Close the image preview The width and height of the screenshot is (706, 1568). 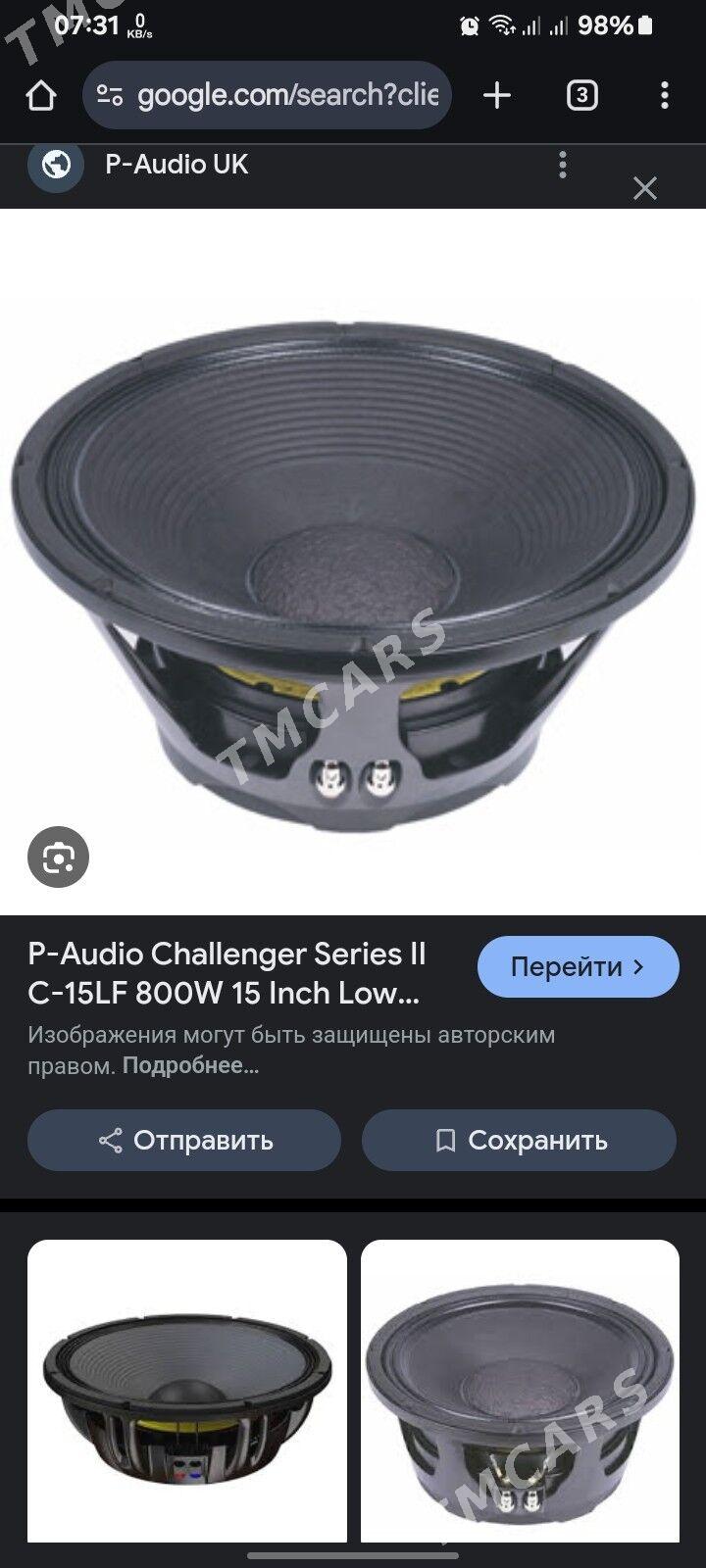pos(644,188)
